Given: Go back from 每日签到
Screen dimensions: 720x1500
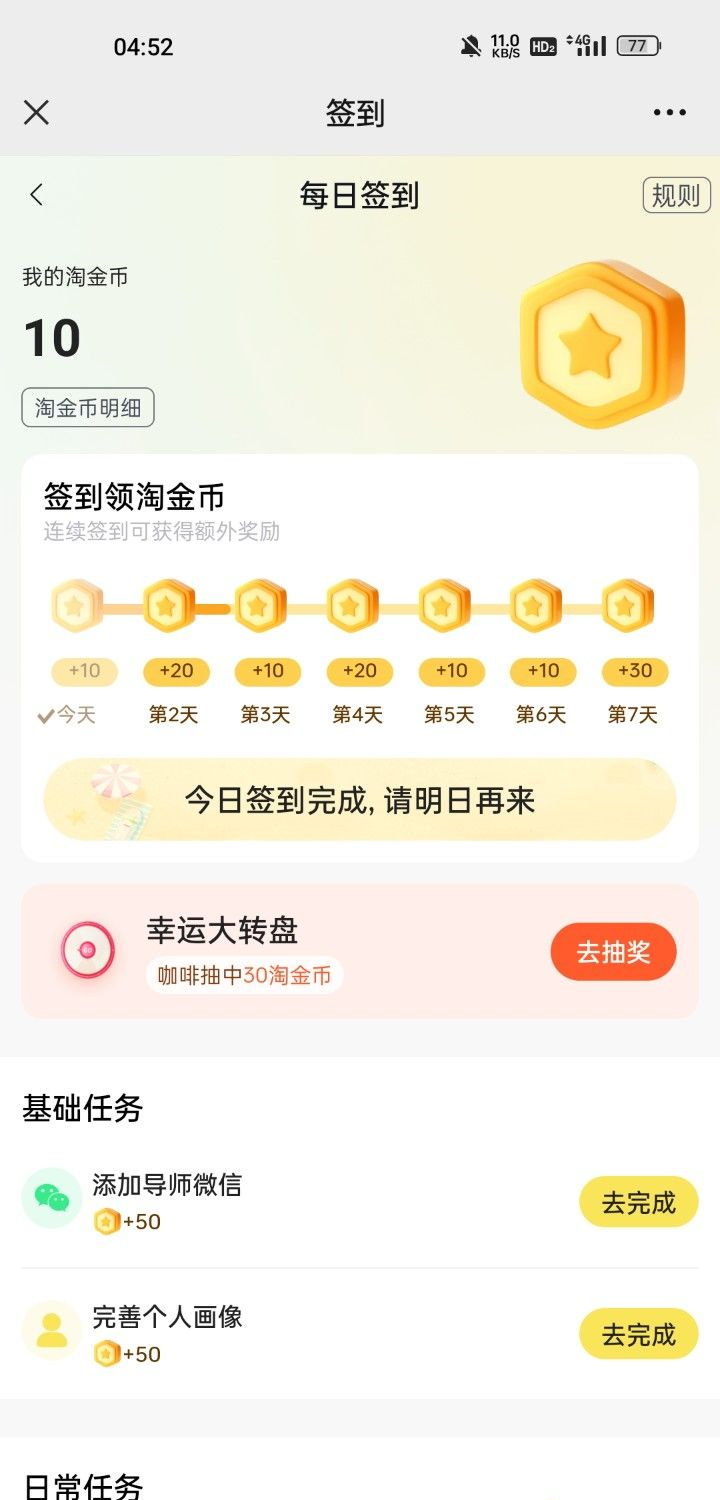Looking at the screenshot, I should click(x=37, y=195).
